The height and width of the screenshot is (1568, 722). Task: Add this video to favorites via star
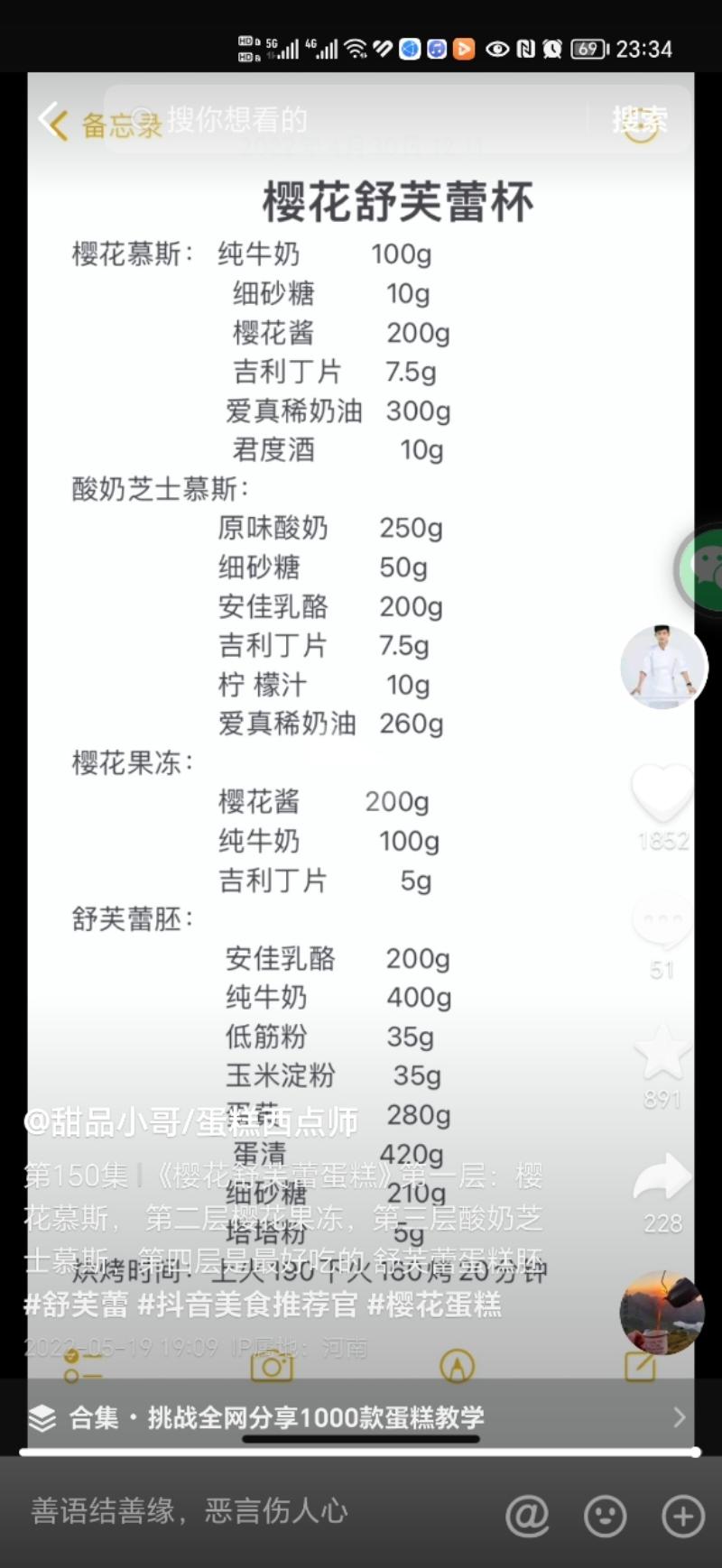pos(662,1052)
